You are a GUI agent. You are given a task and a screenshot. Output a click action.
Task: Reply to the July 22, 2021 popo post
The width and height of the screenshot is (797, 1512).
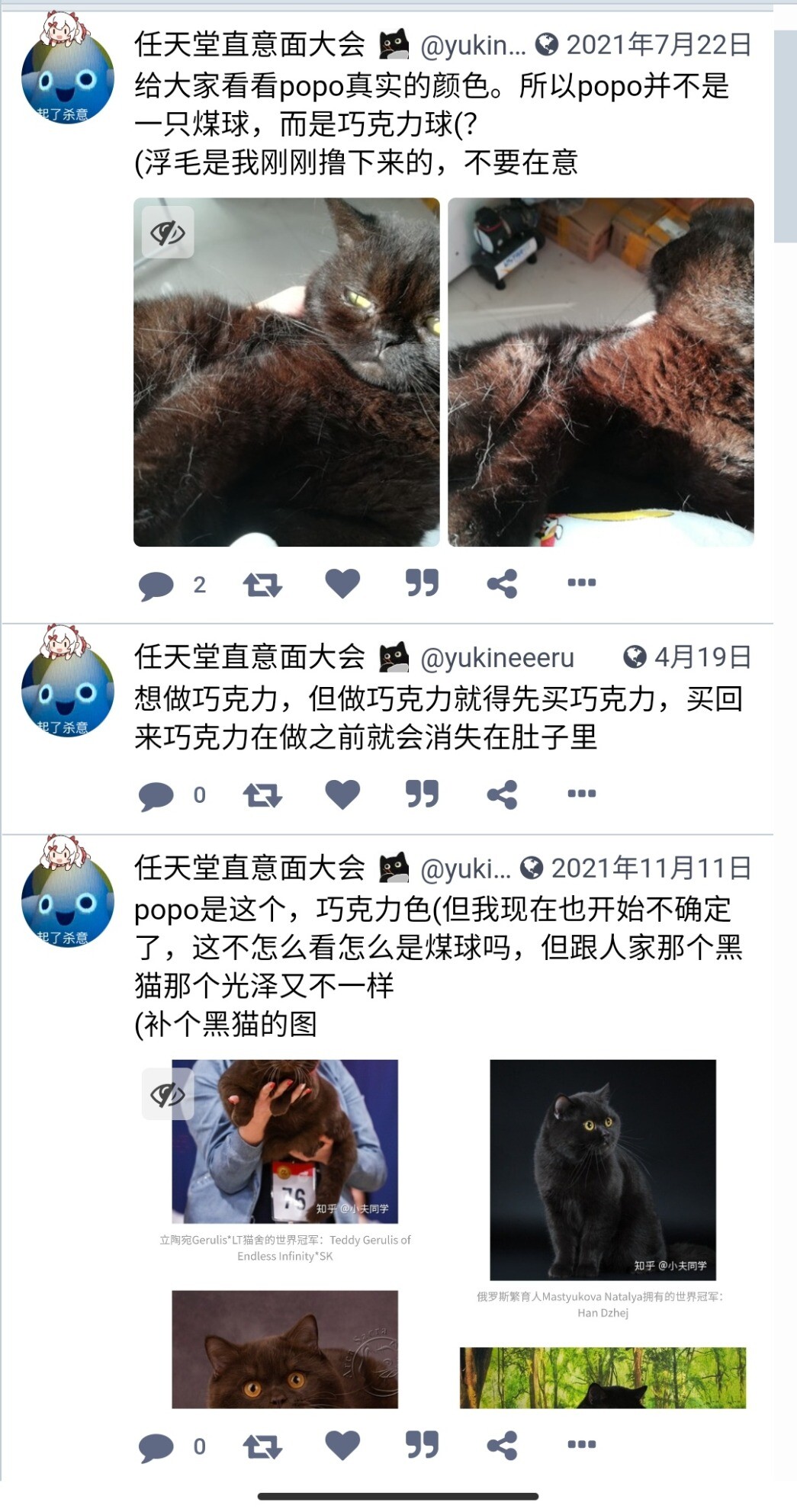coord(156,585)
